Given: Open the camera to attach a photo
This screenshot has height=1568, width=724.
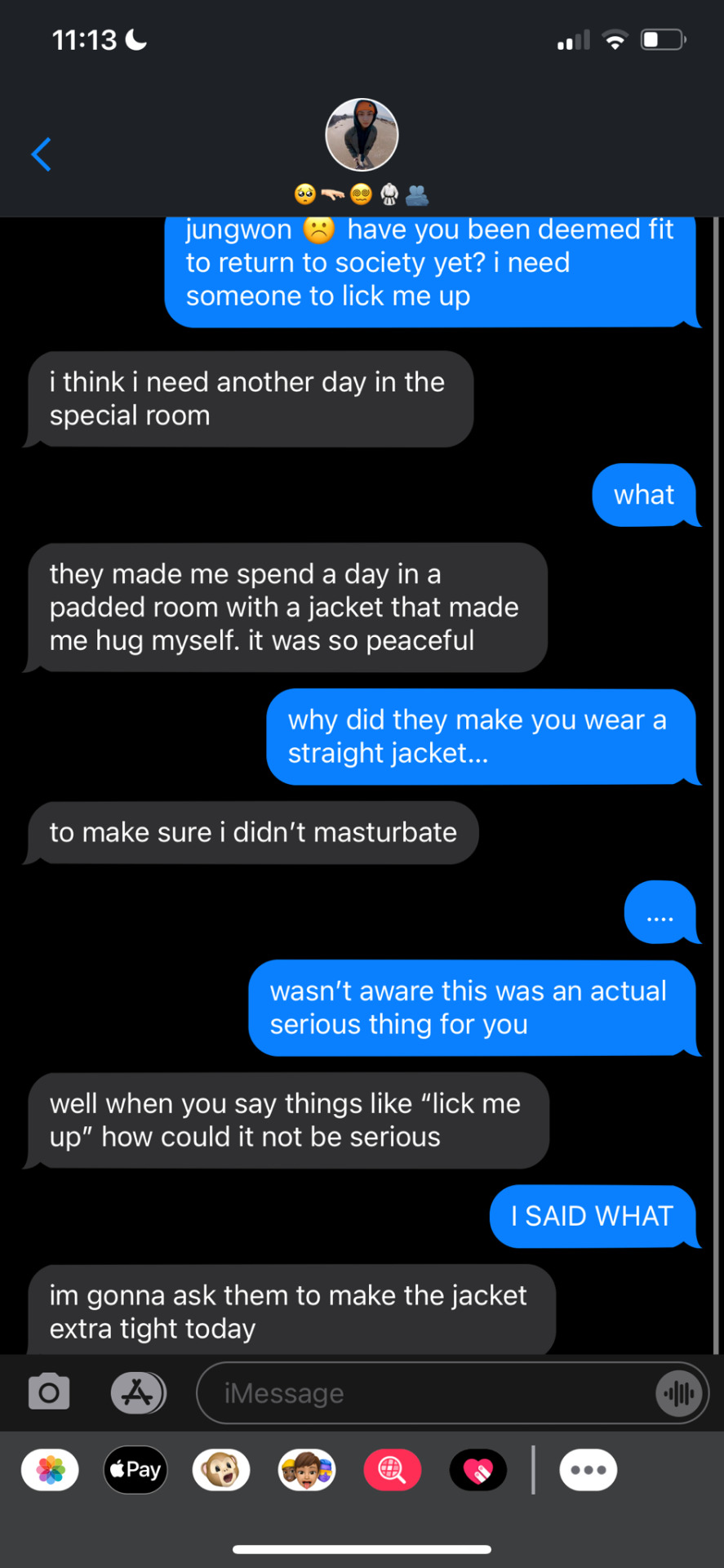Looking at the screenshot, I should [x=49, y=1392].
